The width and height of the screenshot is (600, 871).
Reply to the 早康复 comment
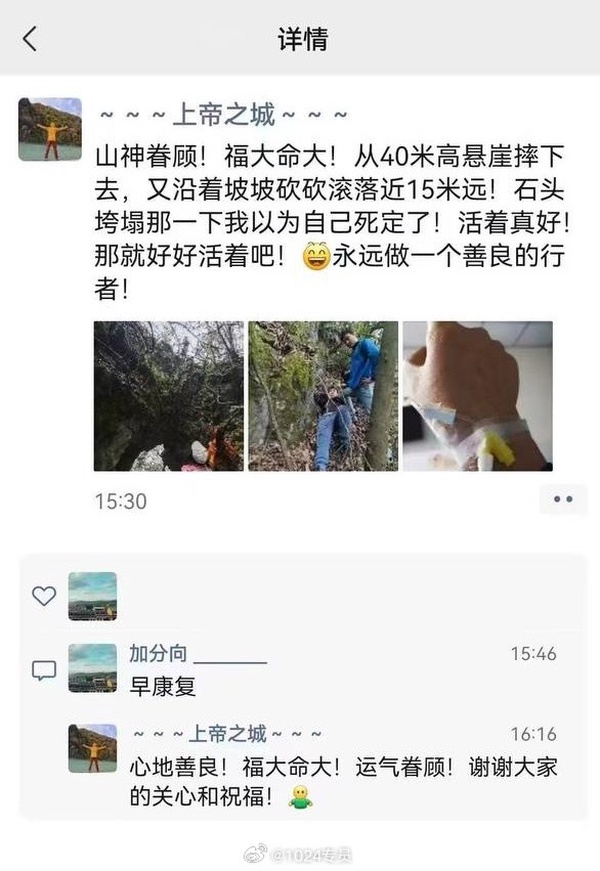click(163, 687)
